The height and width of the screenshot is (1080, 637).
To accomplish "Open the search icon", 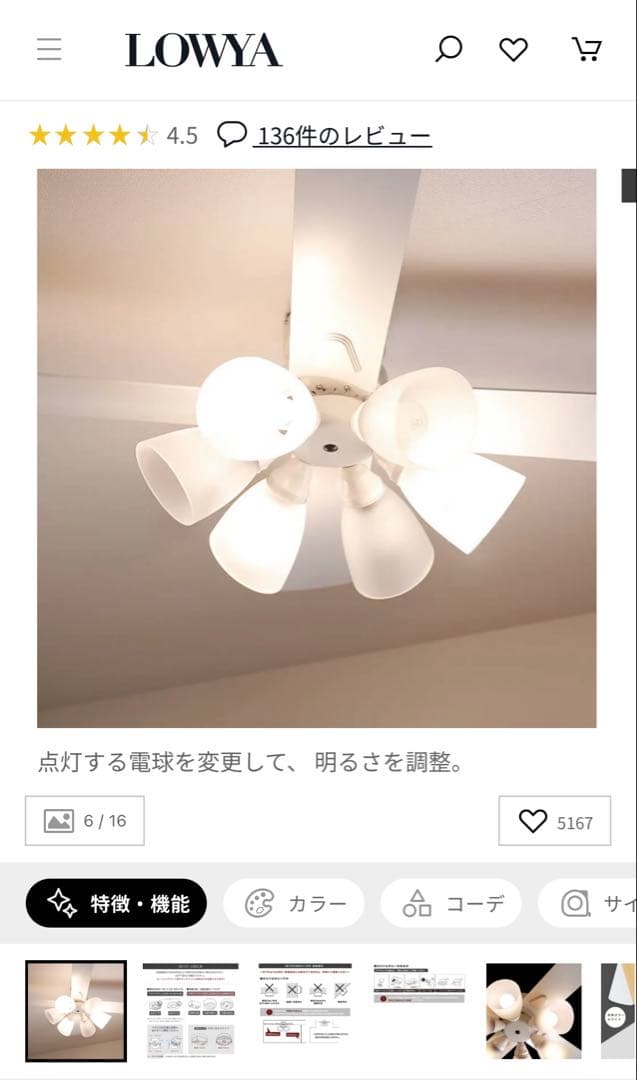I will [449, 49].
